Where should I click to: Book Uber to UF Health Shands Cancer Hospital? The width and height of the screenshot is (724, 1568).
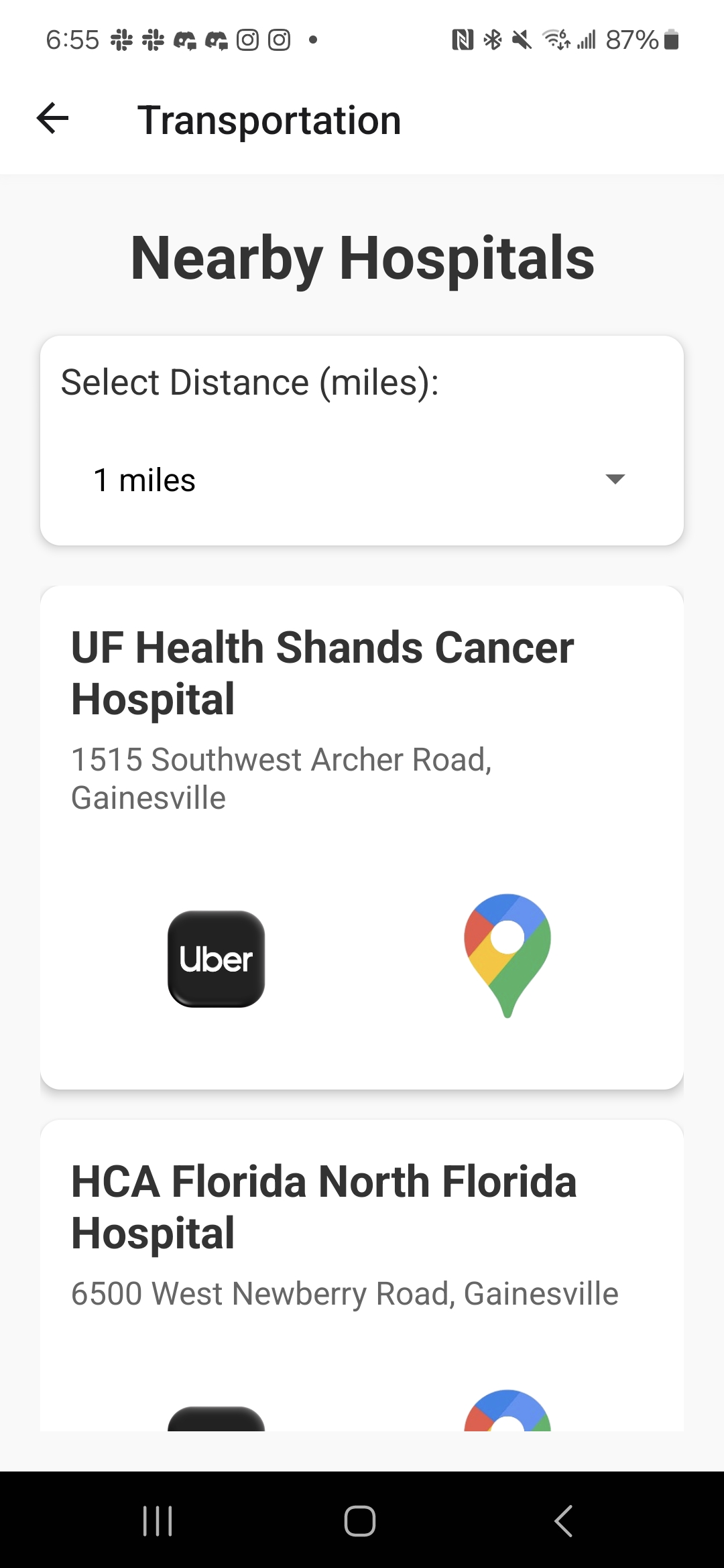point(216,958)
